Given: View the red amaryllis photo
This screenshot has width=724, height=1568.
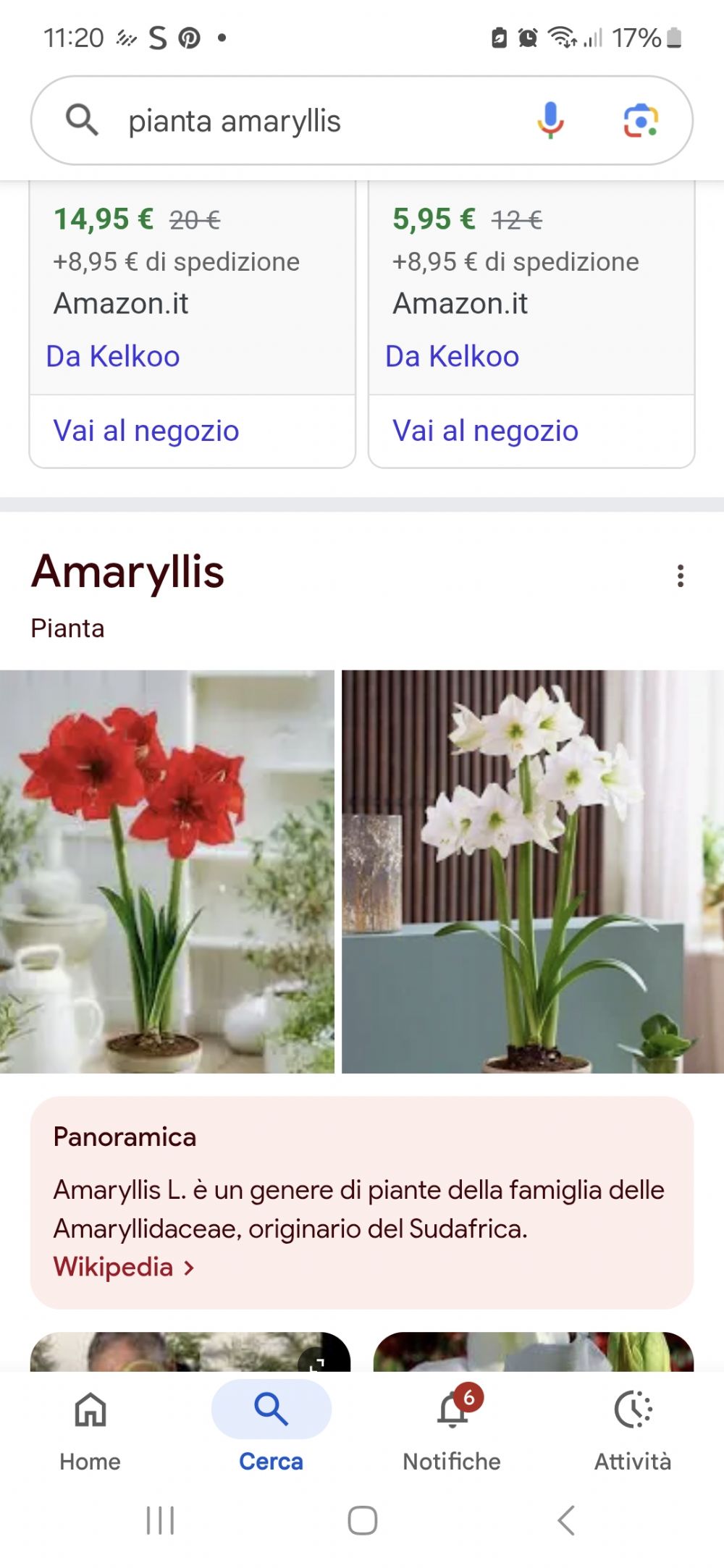Looking at the screenshot, I should pos(167,871).
